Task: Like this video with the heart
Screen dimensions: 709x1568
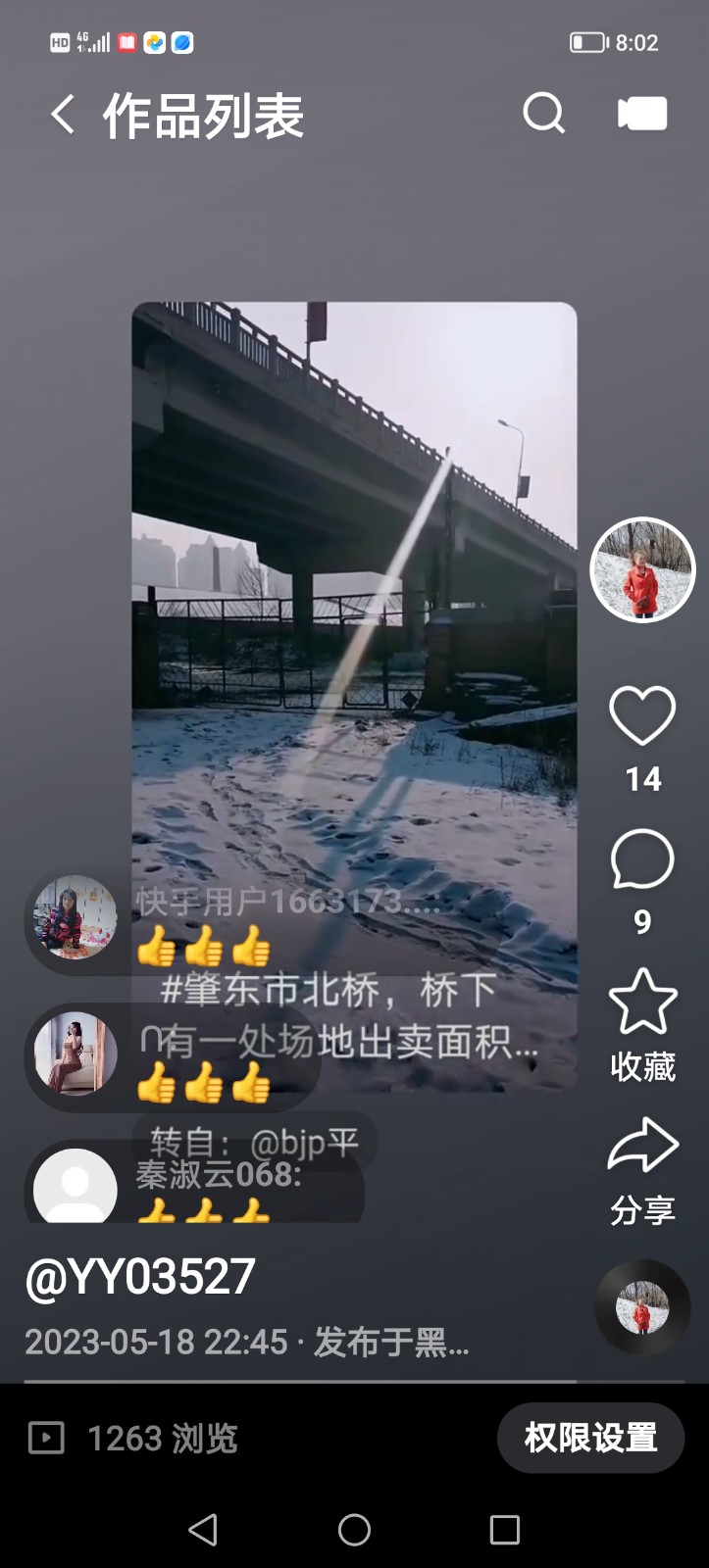Action: [642, 716]
